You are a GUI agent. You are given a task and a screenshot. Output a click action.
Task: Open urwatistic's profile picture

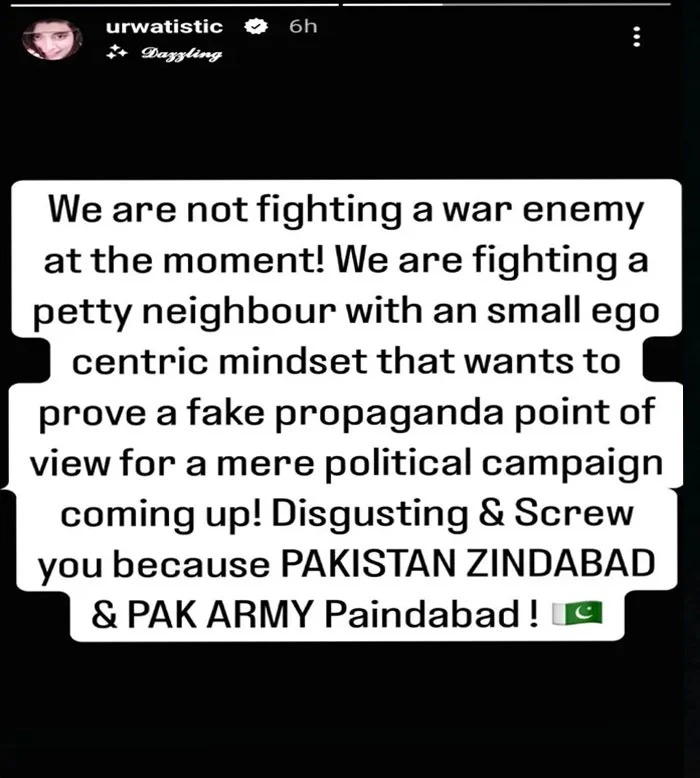53,39
